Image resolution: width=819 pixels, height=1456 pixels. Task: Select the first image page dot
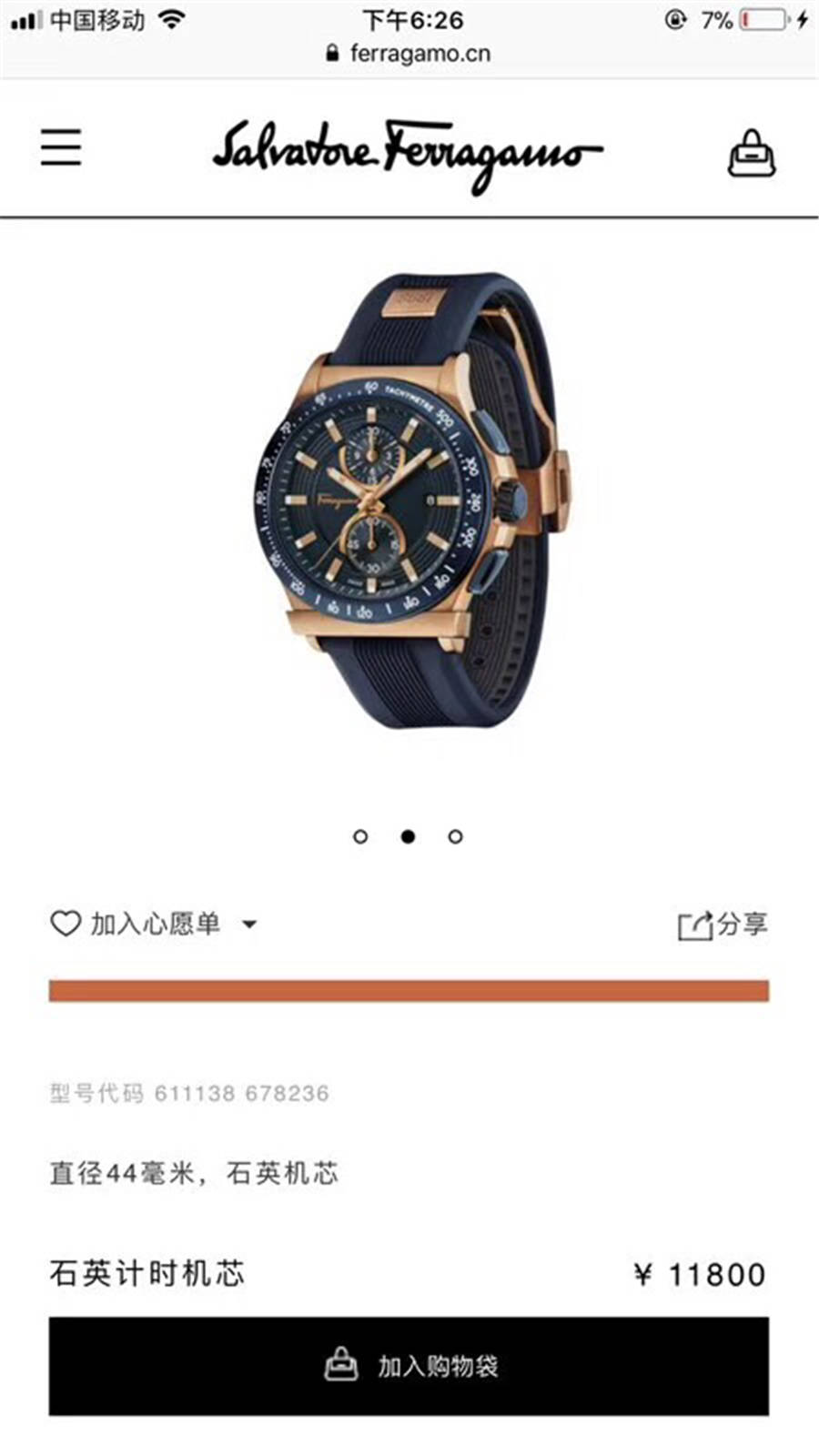point(360,836)
